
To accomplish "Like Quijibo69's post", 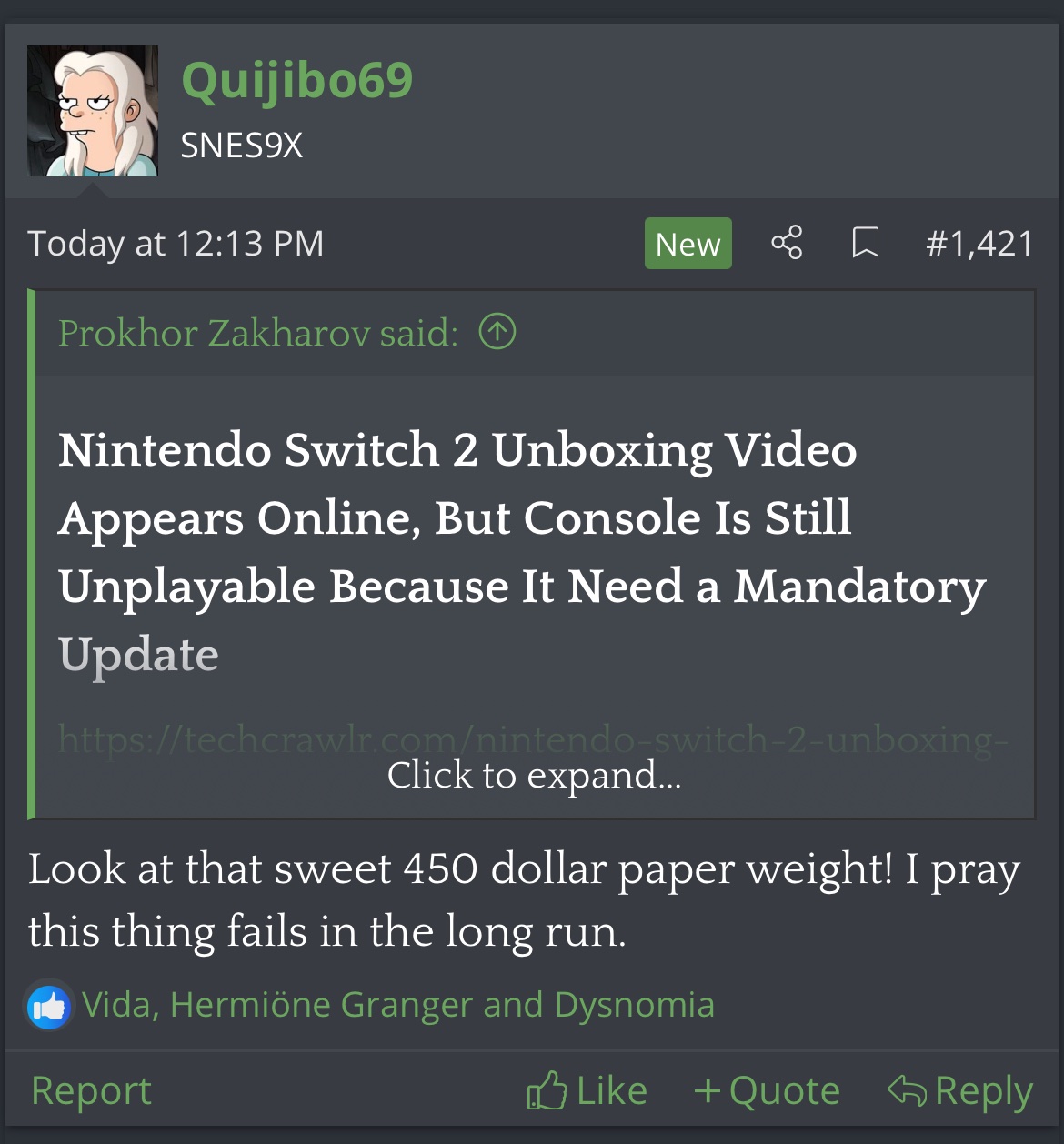I will 587,1090.
